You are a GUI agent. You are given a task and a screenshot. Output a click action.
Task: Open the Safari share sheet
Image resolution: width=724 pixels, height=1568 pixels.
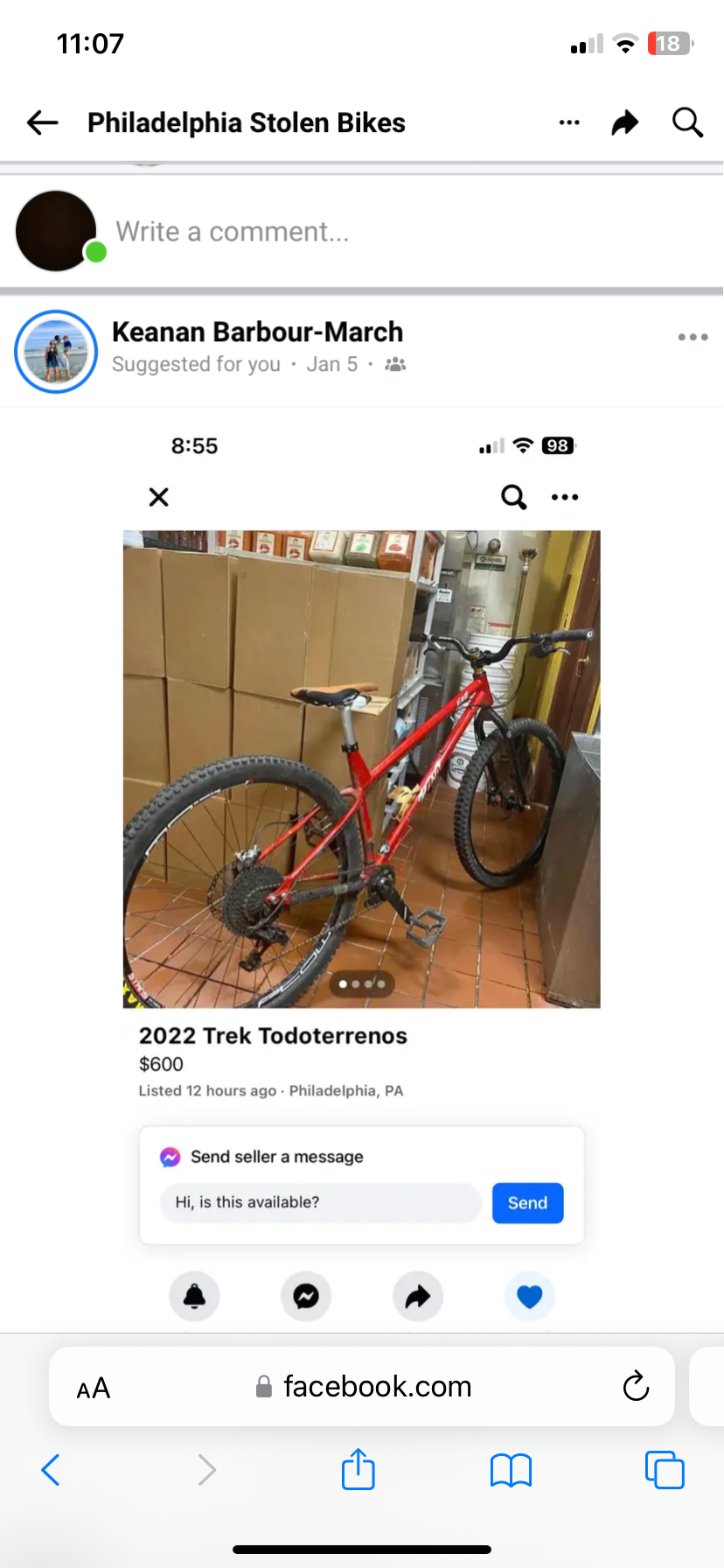tap(359, 1469)
